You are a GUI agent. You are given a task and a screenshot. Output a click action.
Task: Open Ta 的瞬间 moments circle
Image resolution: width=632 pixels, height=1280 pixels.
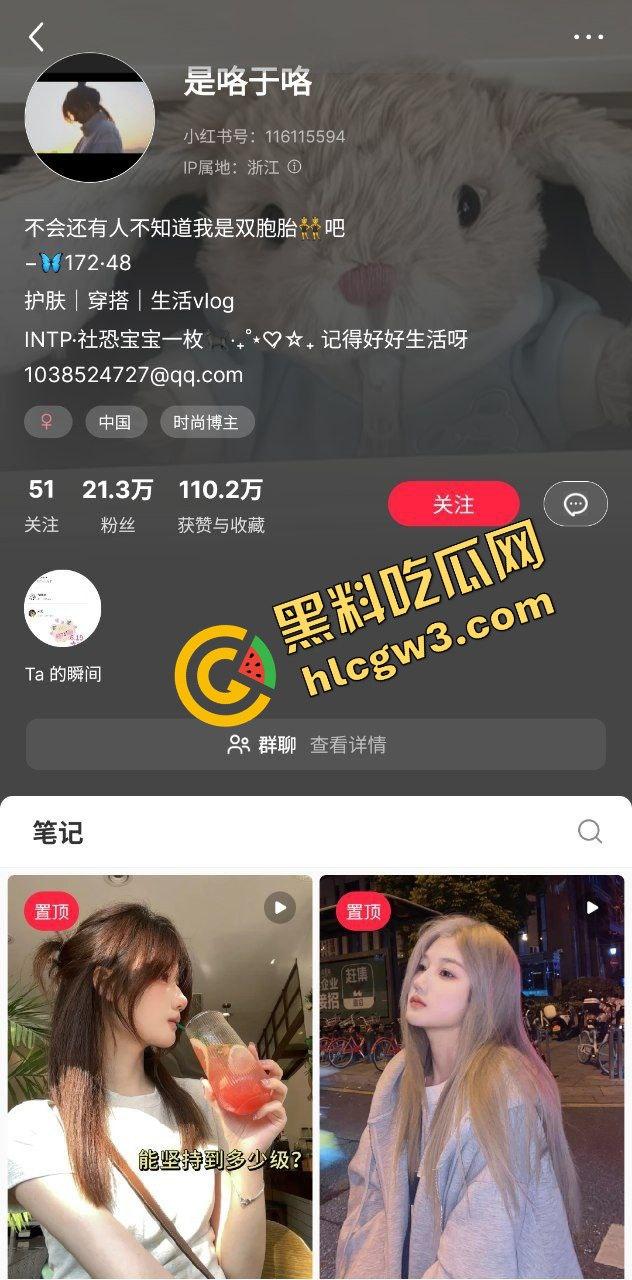(63, 609)
